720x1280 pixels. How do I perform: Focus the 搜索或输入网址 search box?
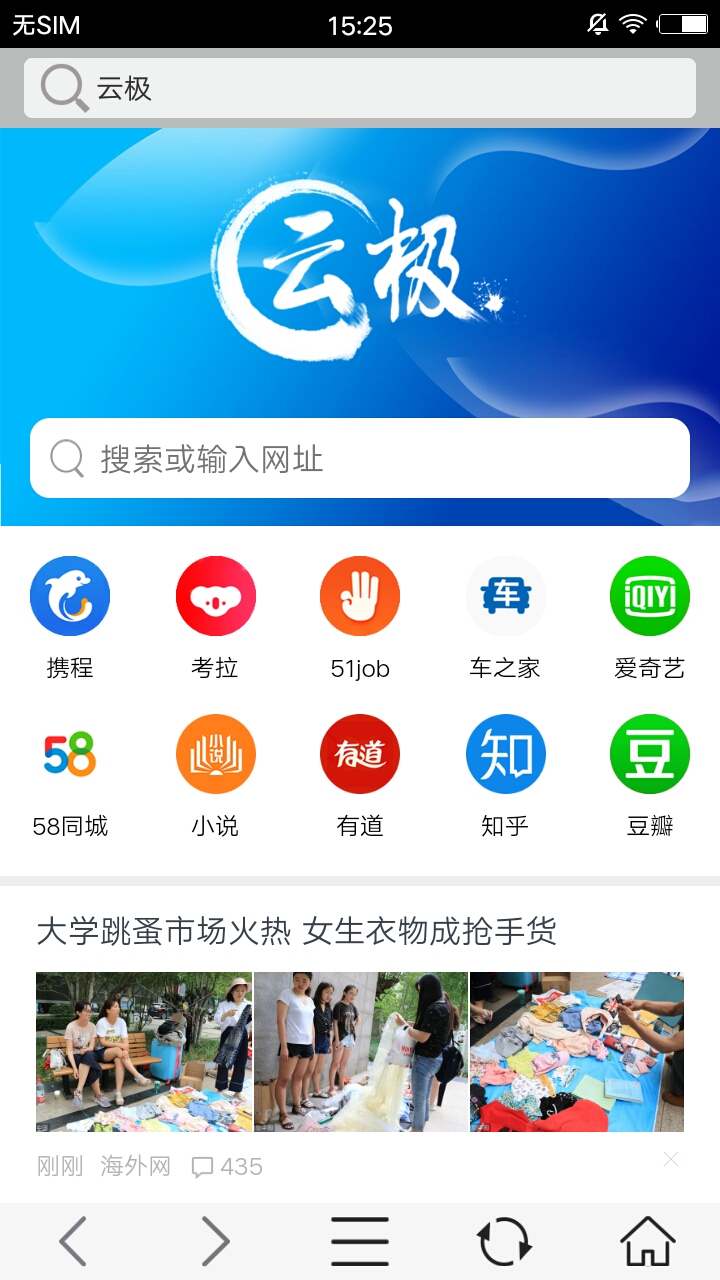tap(360, 459)
